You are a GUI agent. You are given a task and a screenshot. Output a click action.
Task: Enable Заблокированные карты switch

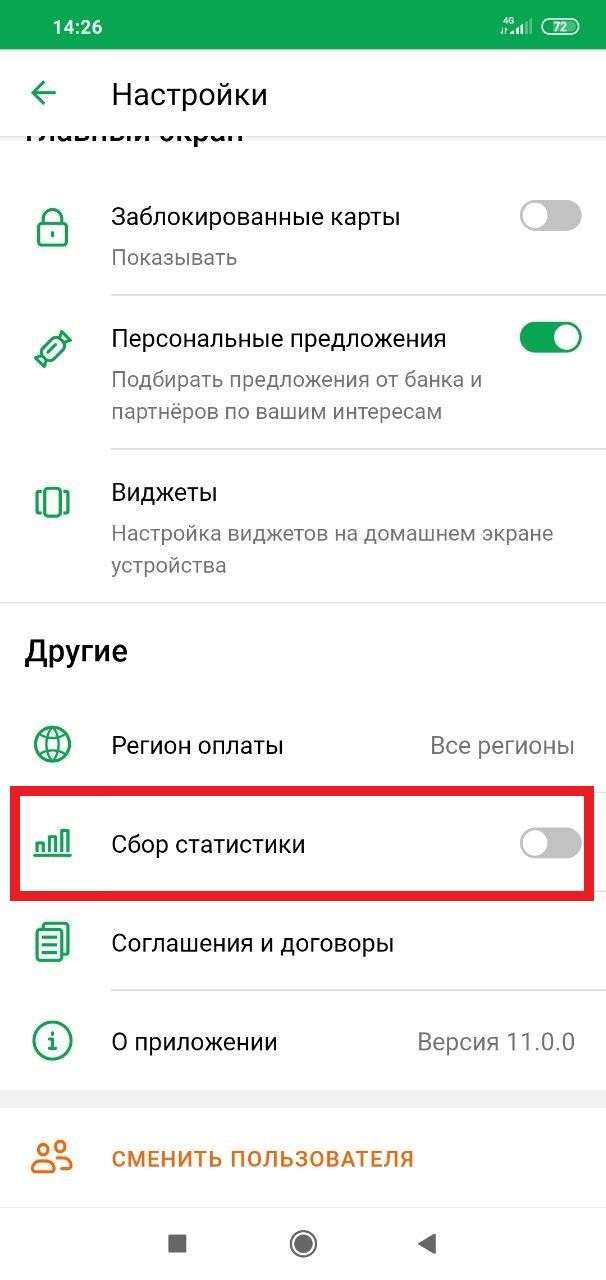click(x=550, y=216)
